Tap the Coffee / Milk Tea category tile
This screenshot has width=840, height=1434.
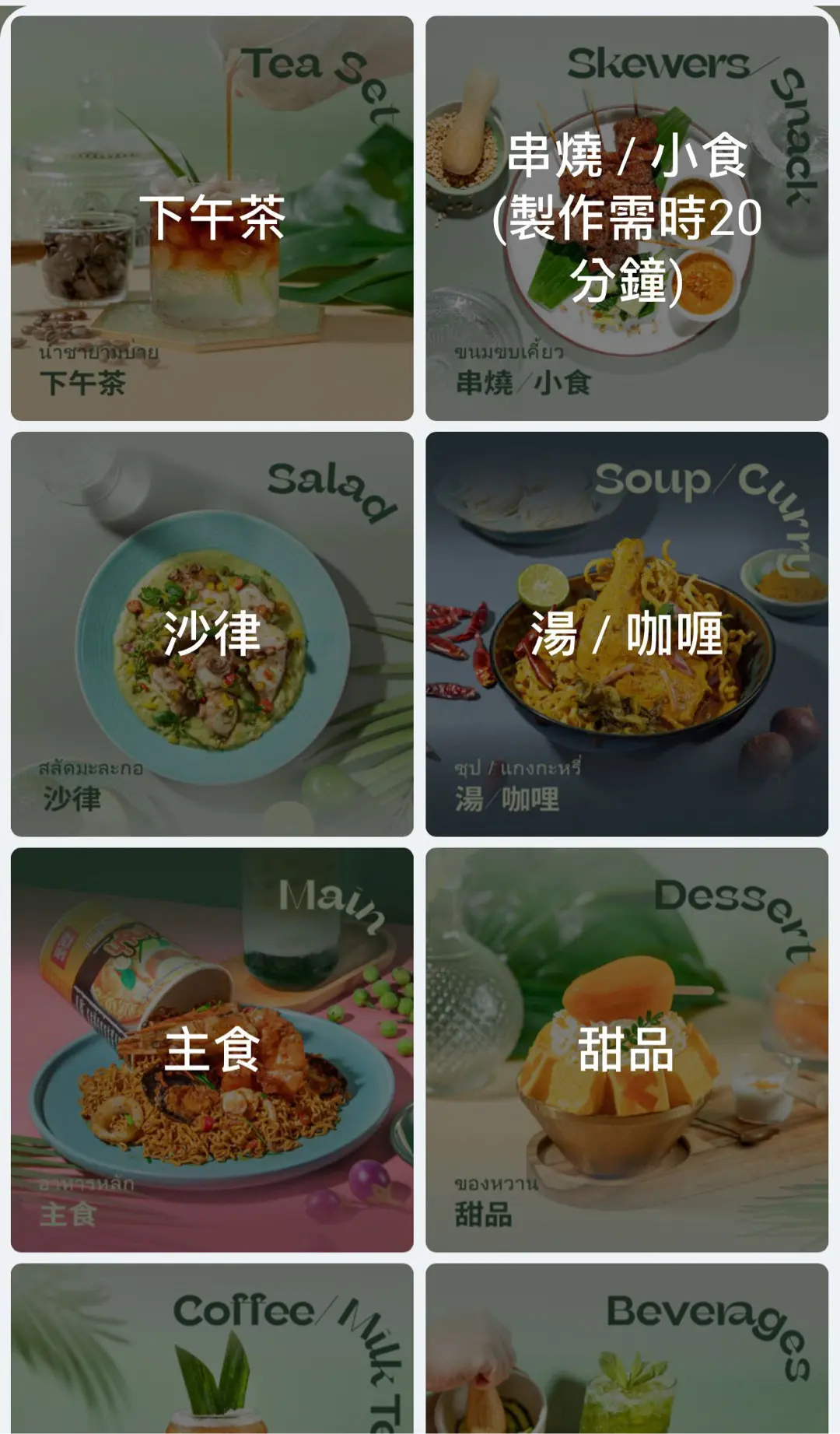click(x=212, y=1350)
